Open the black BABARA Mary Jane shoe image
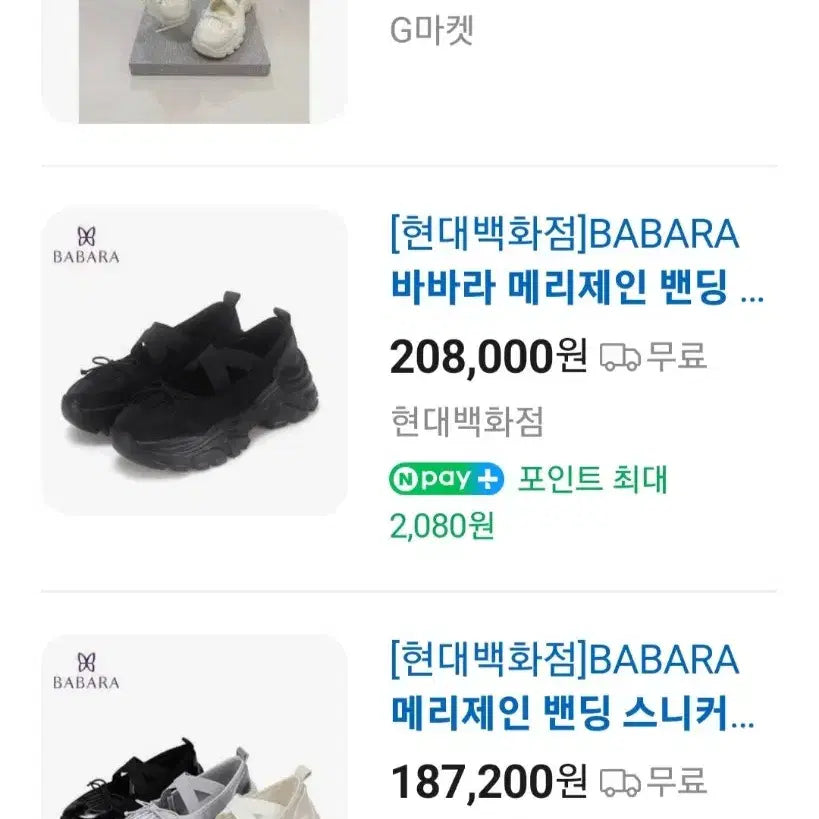The height and width of the screenshot is (819, 819). coord(194,361)
